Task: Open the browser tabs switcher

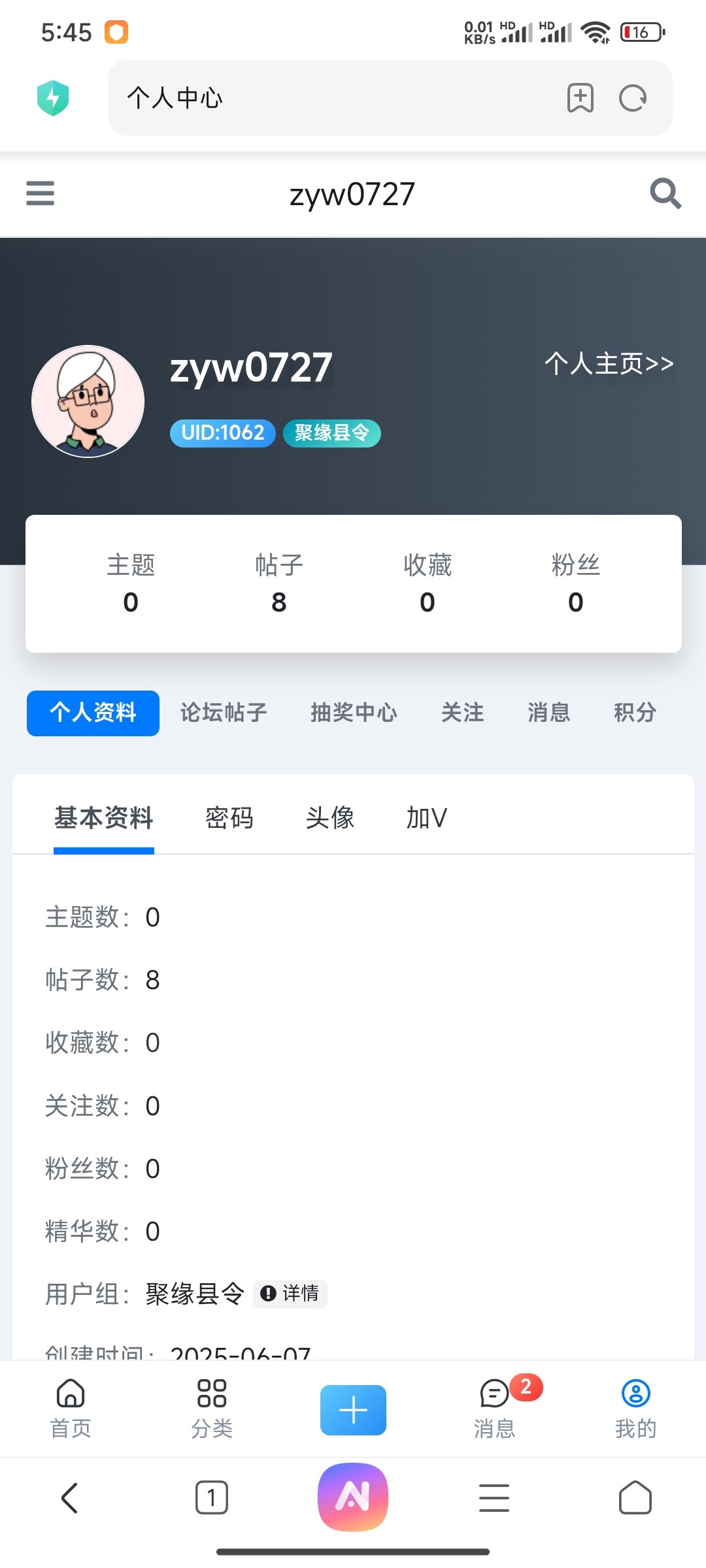Action: tap(212, 1497)
